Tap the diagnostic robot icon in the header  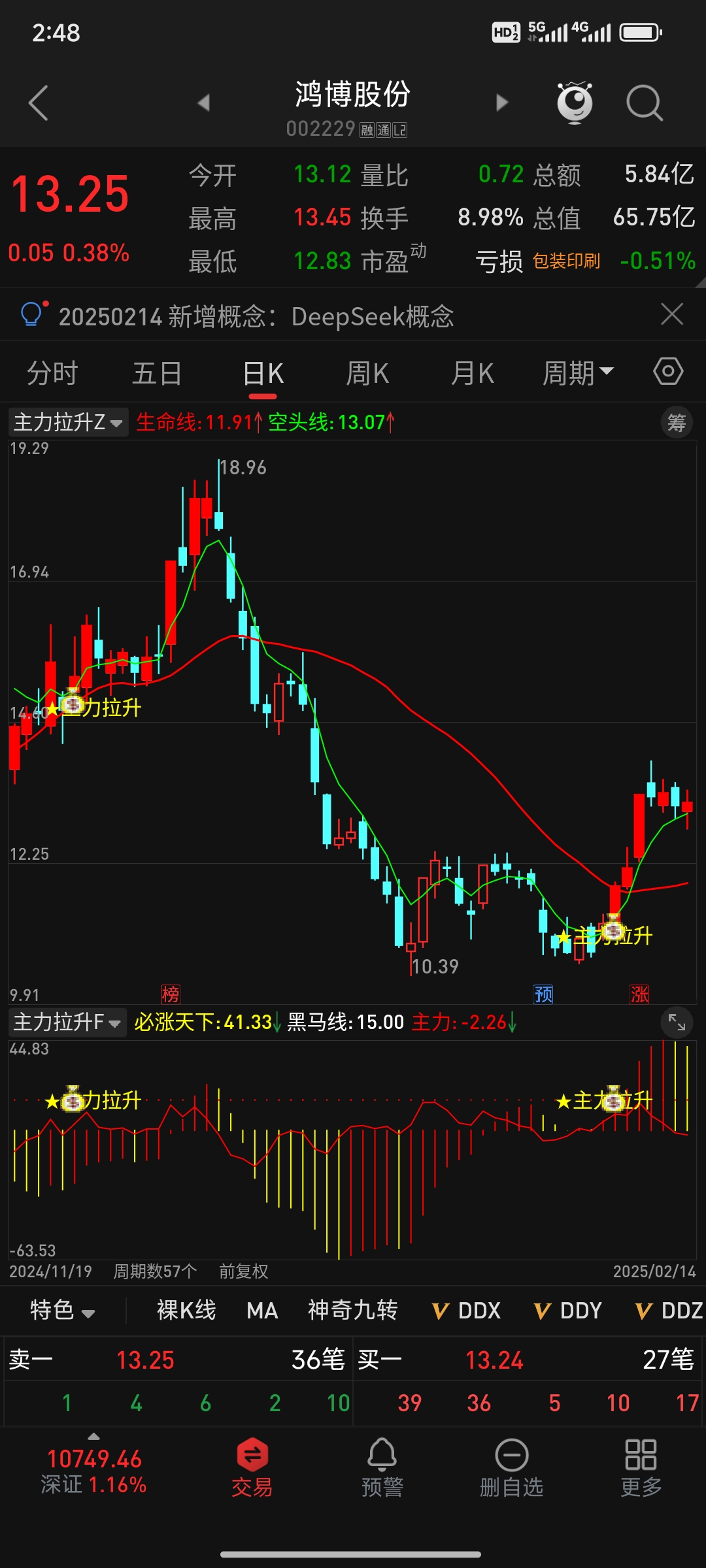tap(574, 101)
